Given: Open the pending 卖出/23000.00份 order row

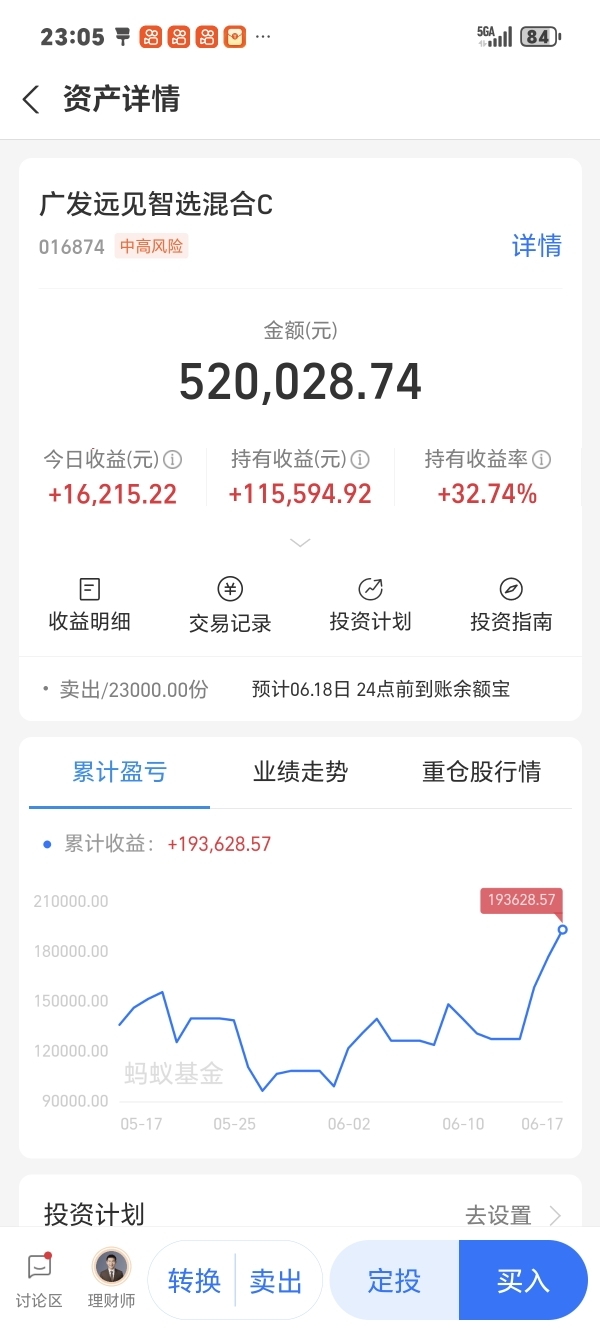Looking at the screenshot, I should 300,689.
